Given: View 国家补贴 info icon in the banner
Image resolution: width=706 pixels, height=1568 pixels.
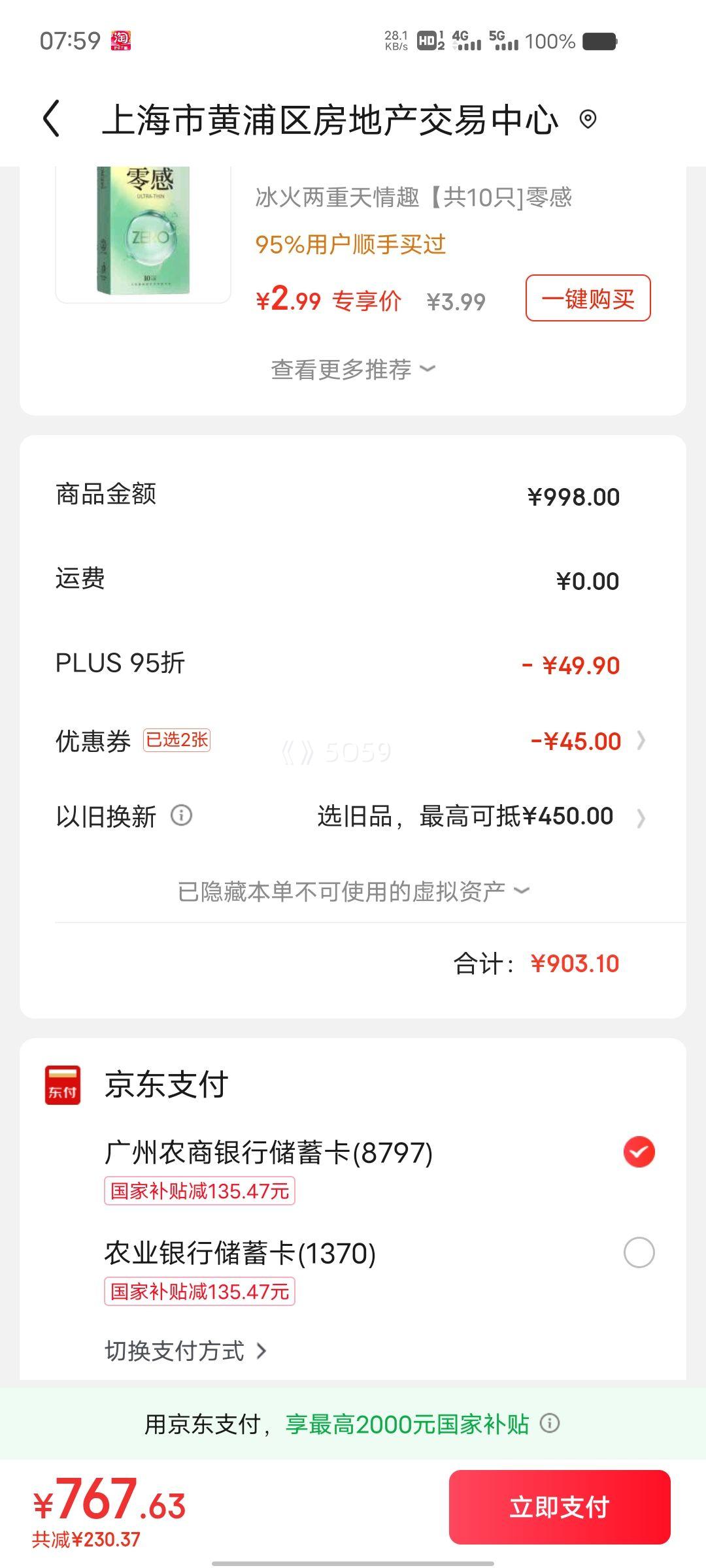Looking at the screenshot, I should pyautogui.click(x=550, y=1423).
